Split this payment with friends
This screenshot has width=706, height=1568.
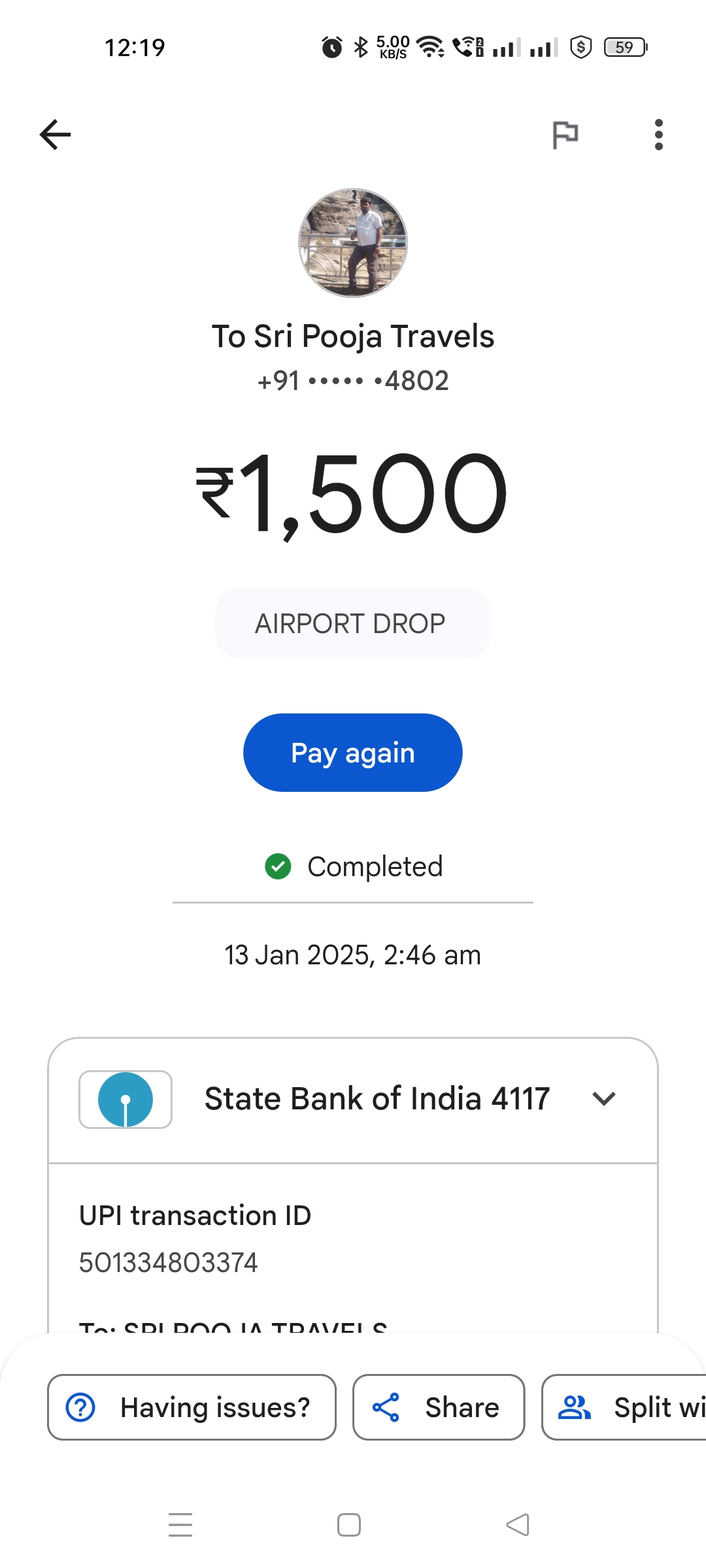pyautogui.click(x=624, y=1407)
